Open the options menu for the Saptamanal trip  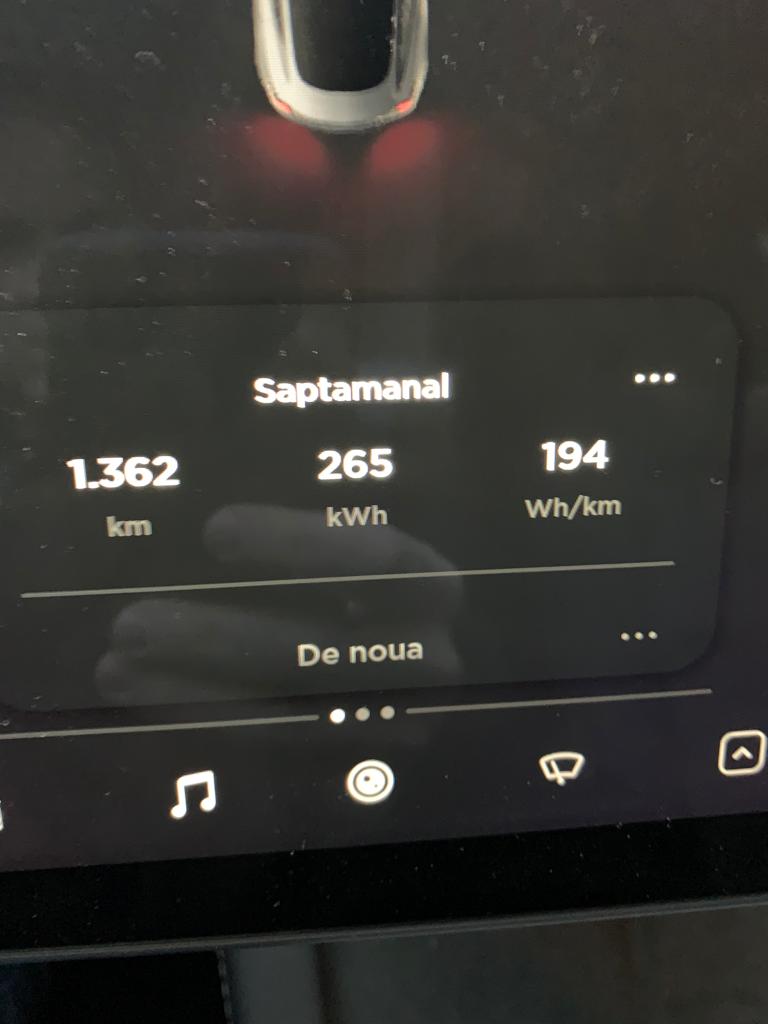(x=655, y=378)
